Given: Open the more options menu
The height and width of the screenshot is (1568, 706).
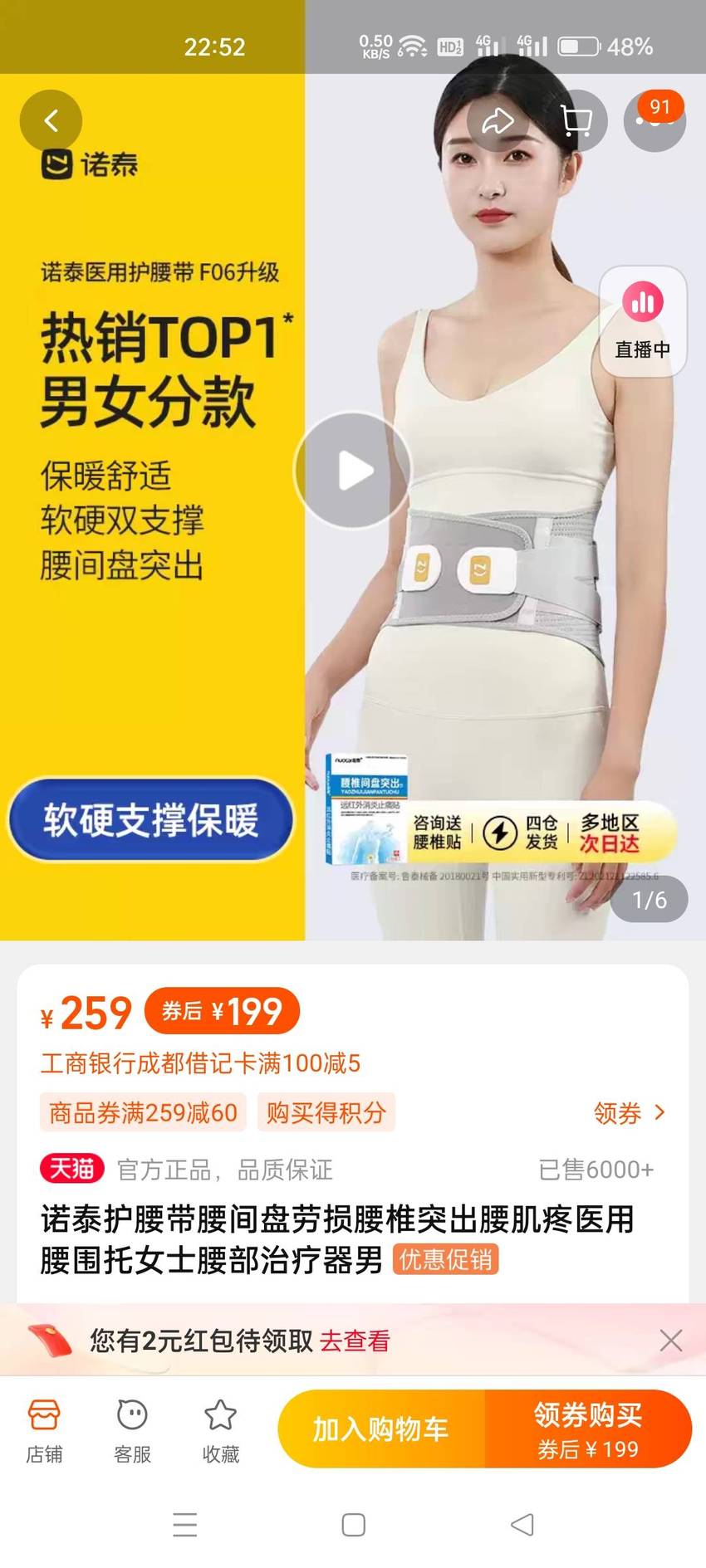Looking at the screenshot, I should 655,121.
